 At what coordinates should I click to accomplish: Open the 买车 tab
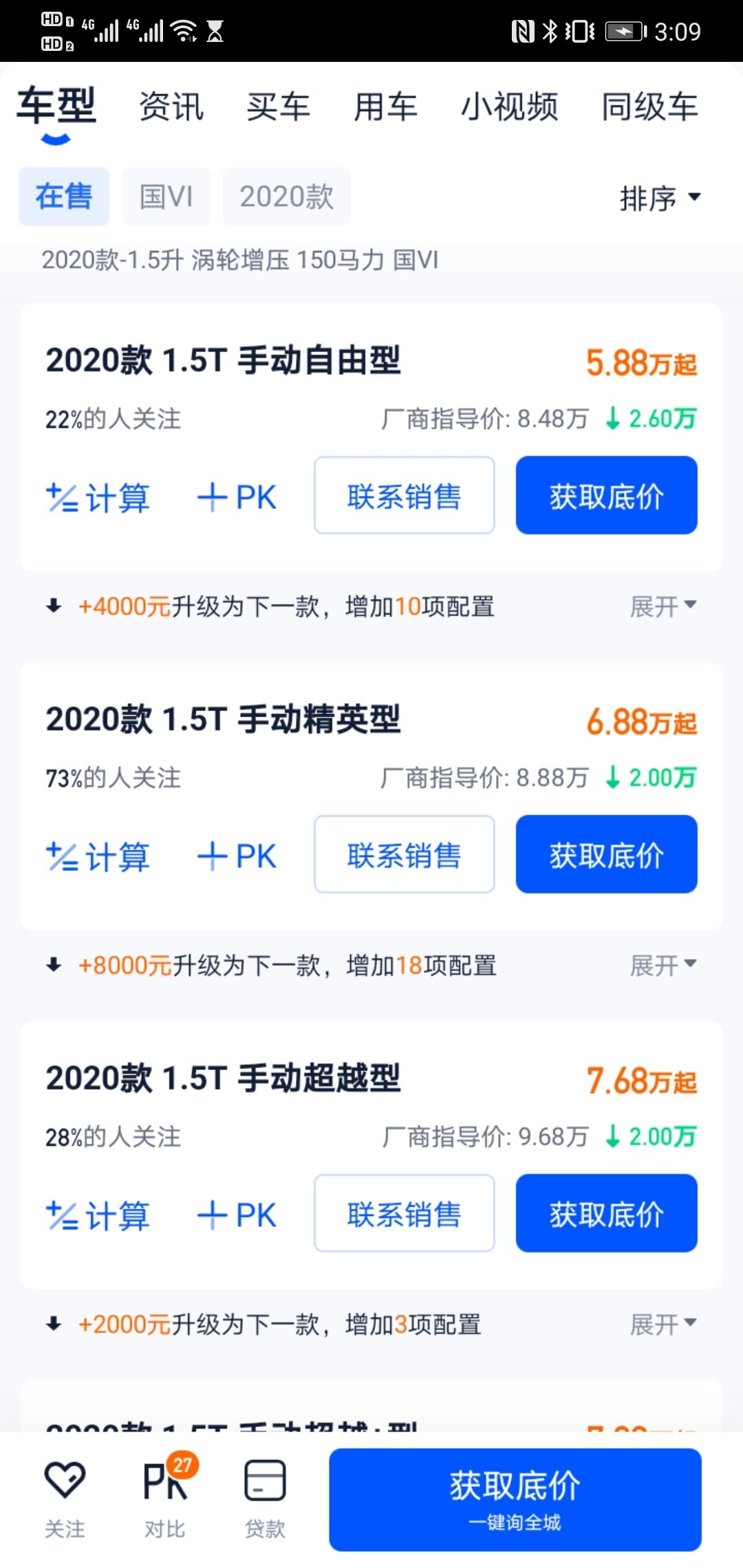point(278,107)
